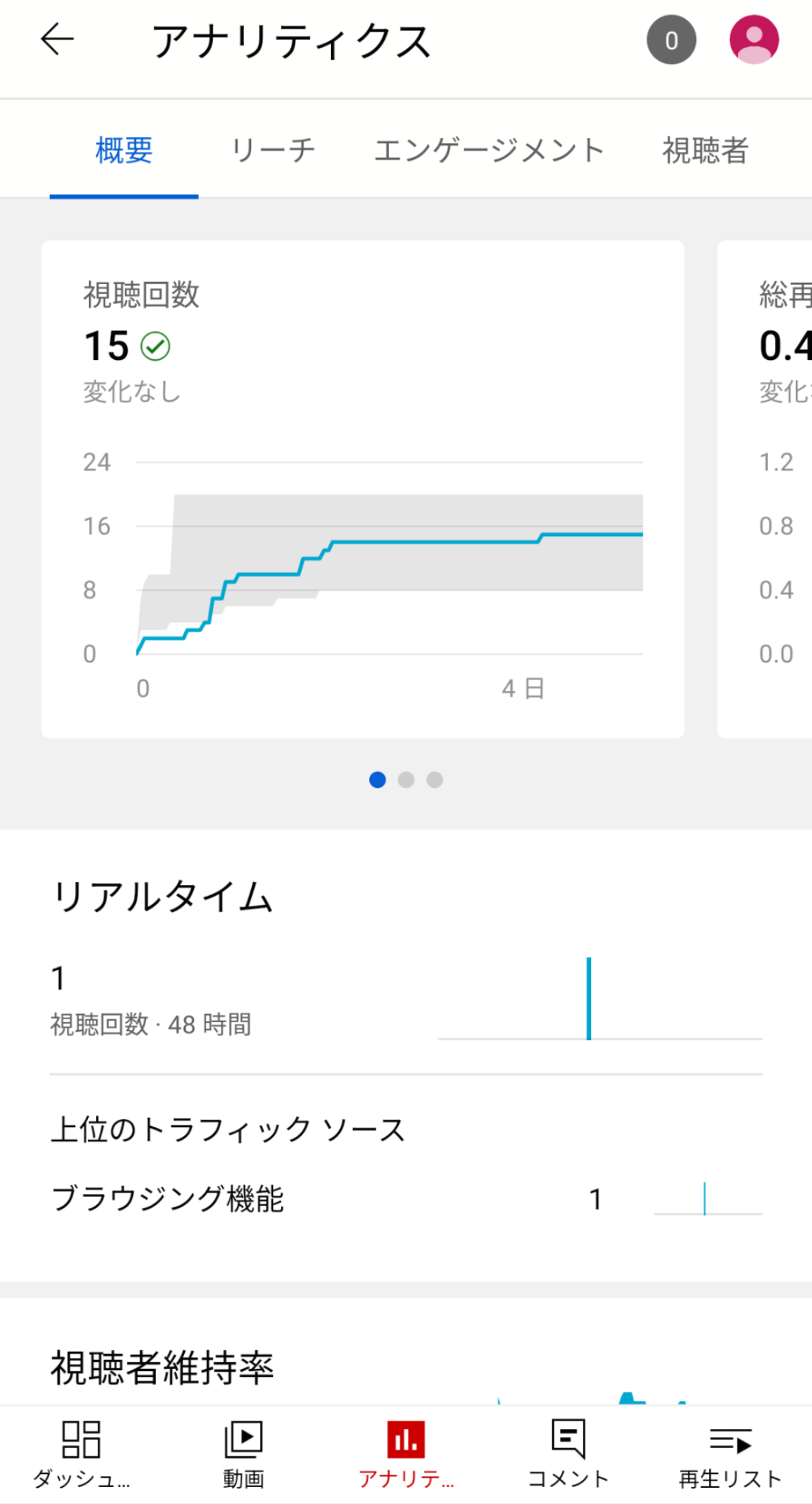
Task: Switch to the リーチ tab
Action: 273,150
